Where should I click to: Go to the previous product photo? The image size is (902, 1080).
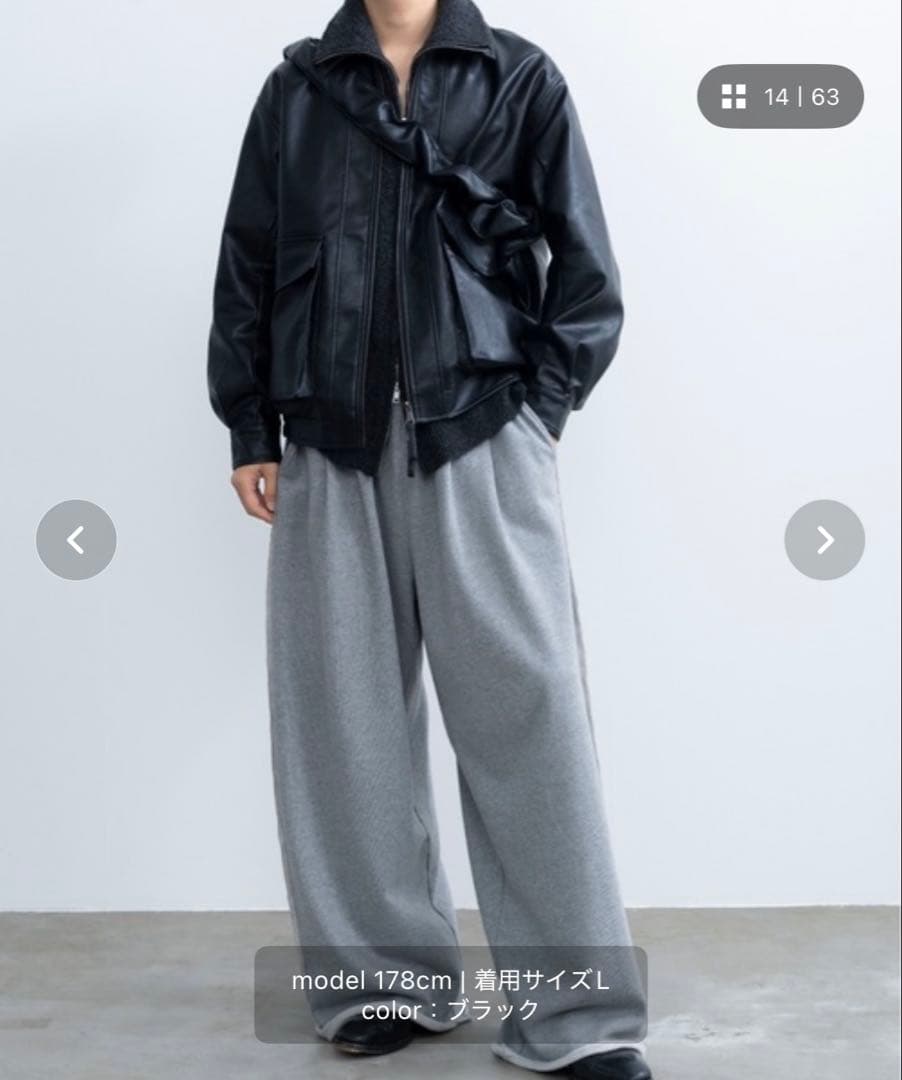(76, 540)
